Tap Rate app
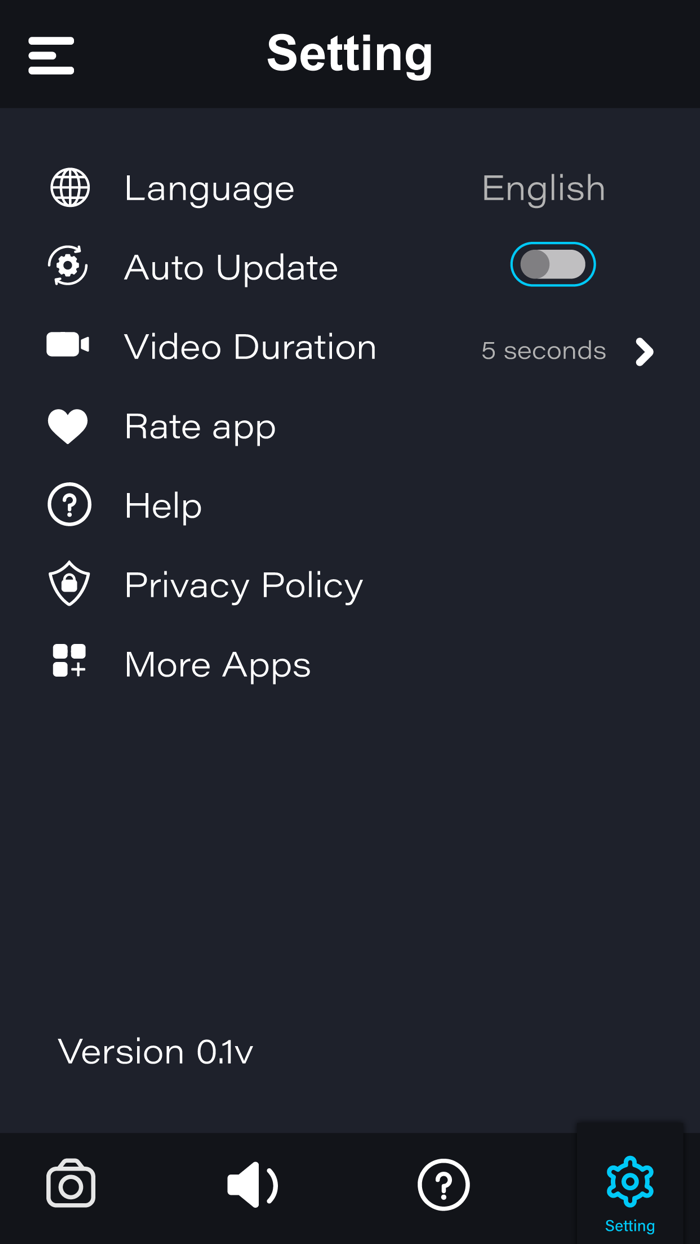 pyautogui.click(x=199, y=427)
